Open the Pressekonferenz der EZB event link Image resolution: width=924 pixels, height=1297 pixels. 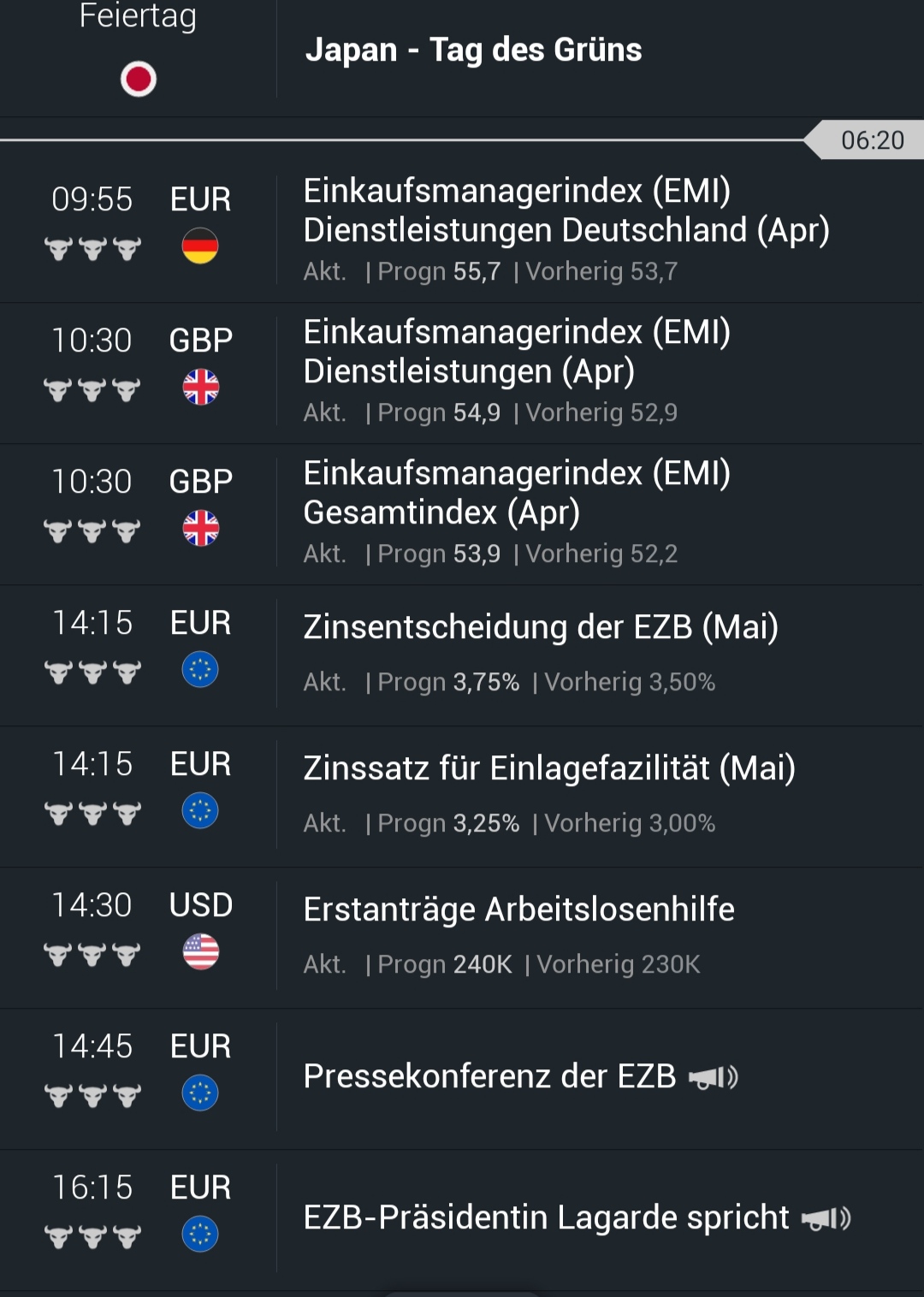[488, 1075]
